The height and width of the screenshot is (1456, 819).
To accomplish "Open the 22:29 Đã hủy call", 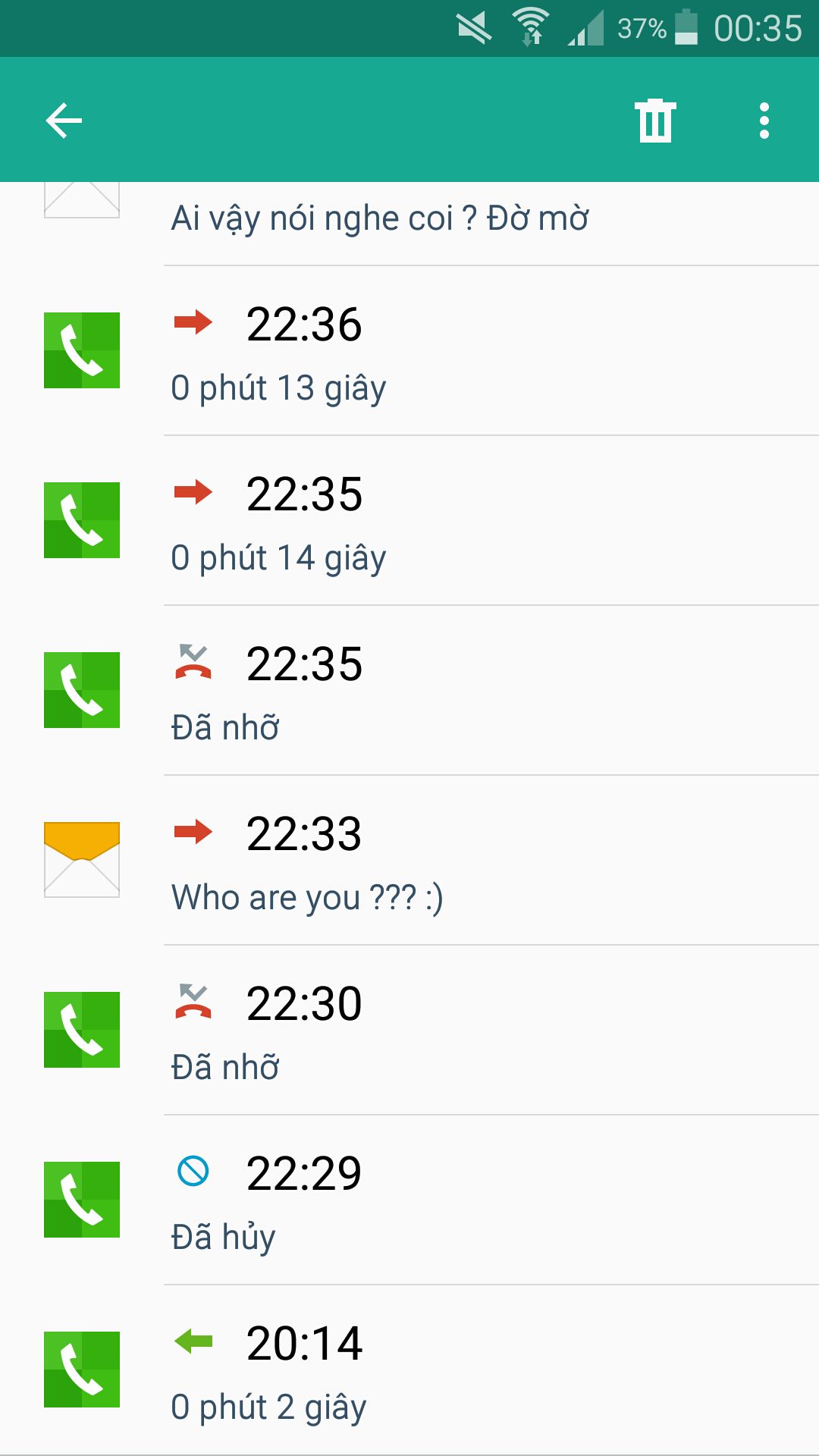I will (409, 1200).
